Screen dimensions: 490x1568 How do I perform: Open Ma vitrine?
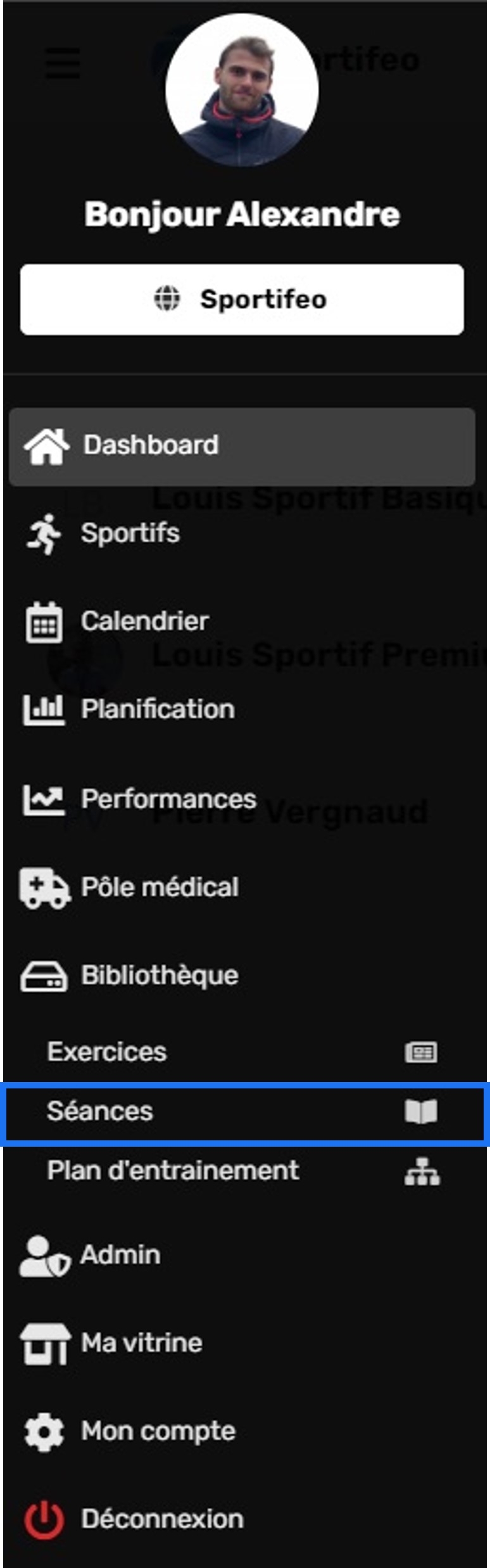tap(142, 1343)
